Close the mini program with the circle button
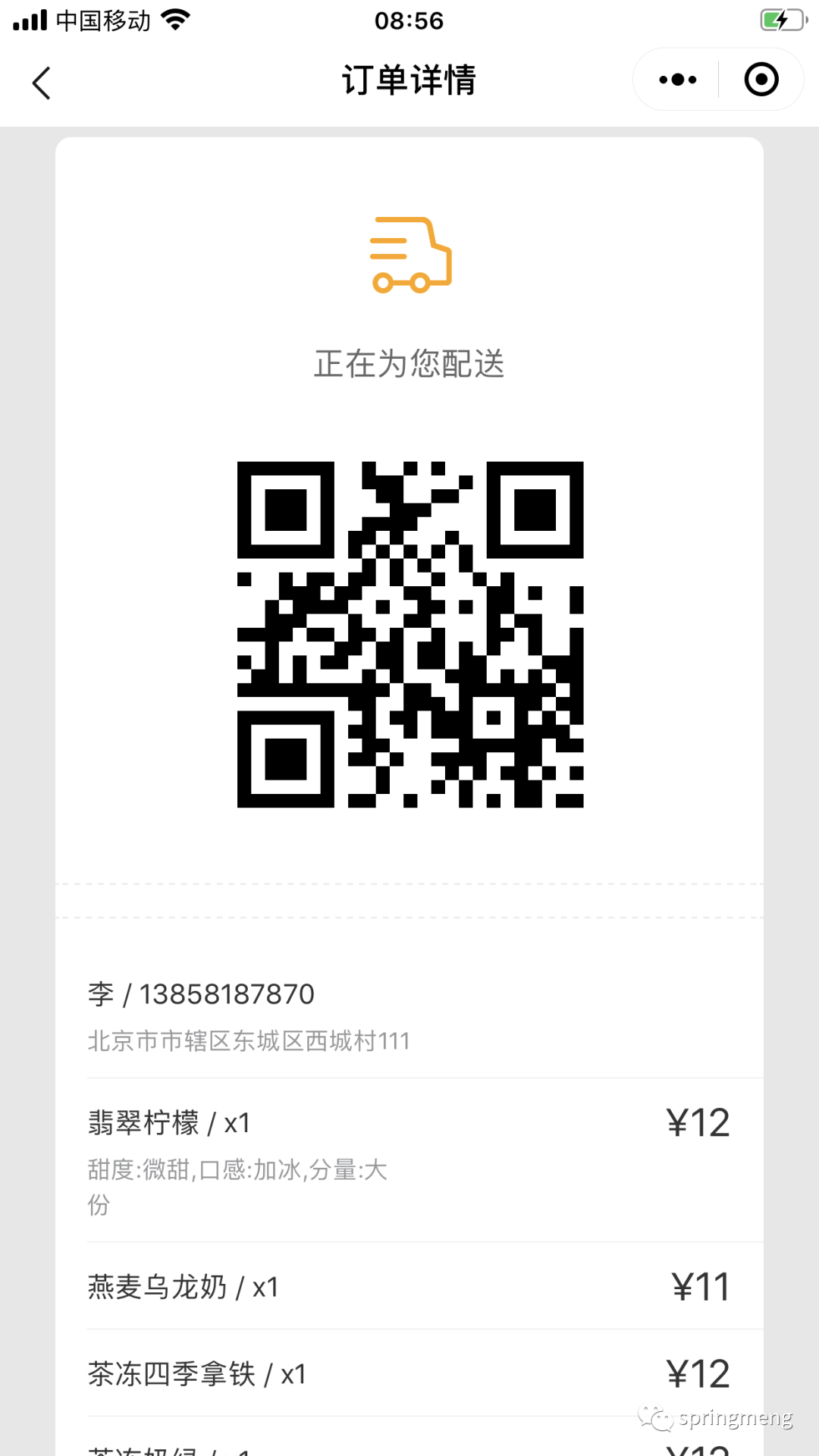 761,80
